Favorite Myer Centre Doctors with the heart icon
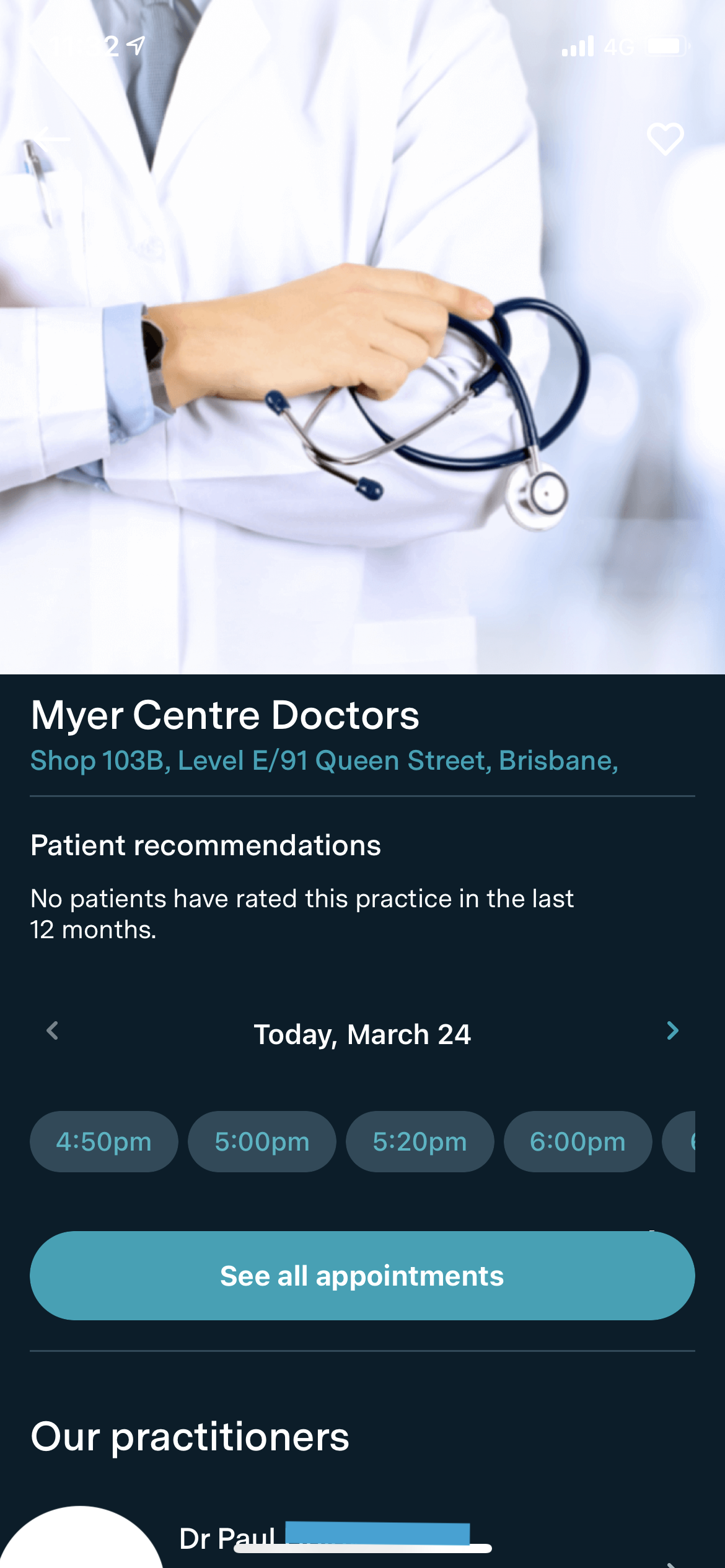 click(x=665, y=138)
